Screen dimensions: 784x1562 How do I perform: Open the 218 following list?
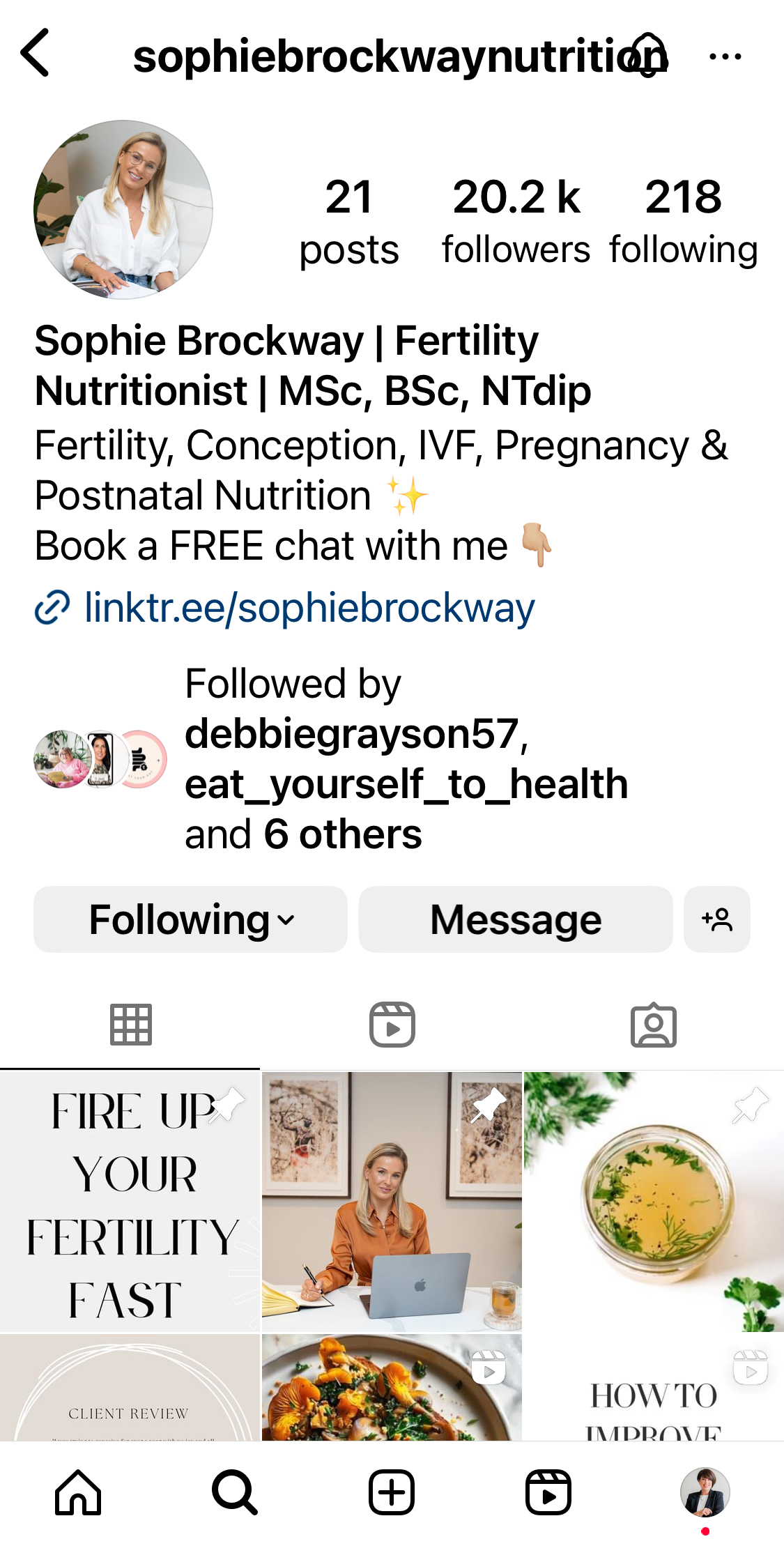click(x=683, y=221)
